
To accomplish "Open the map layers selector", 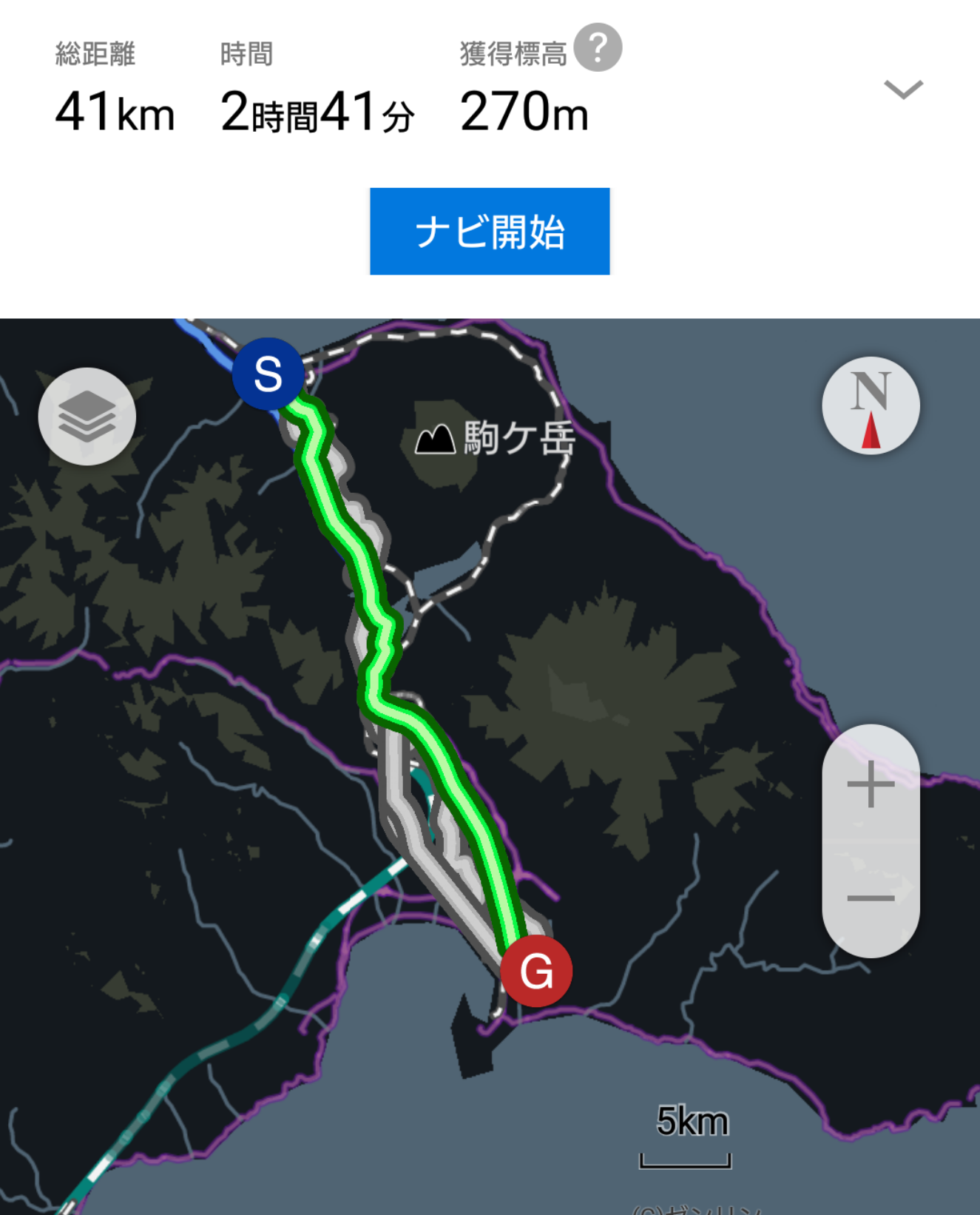I will (87, 417).
